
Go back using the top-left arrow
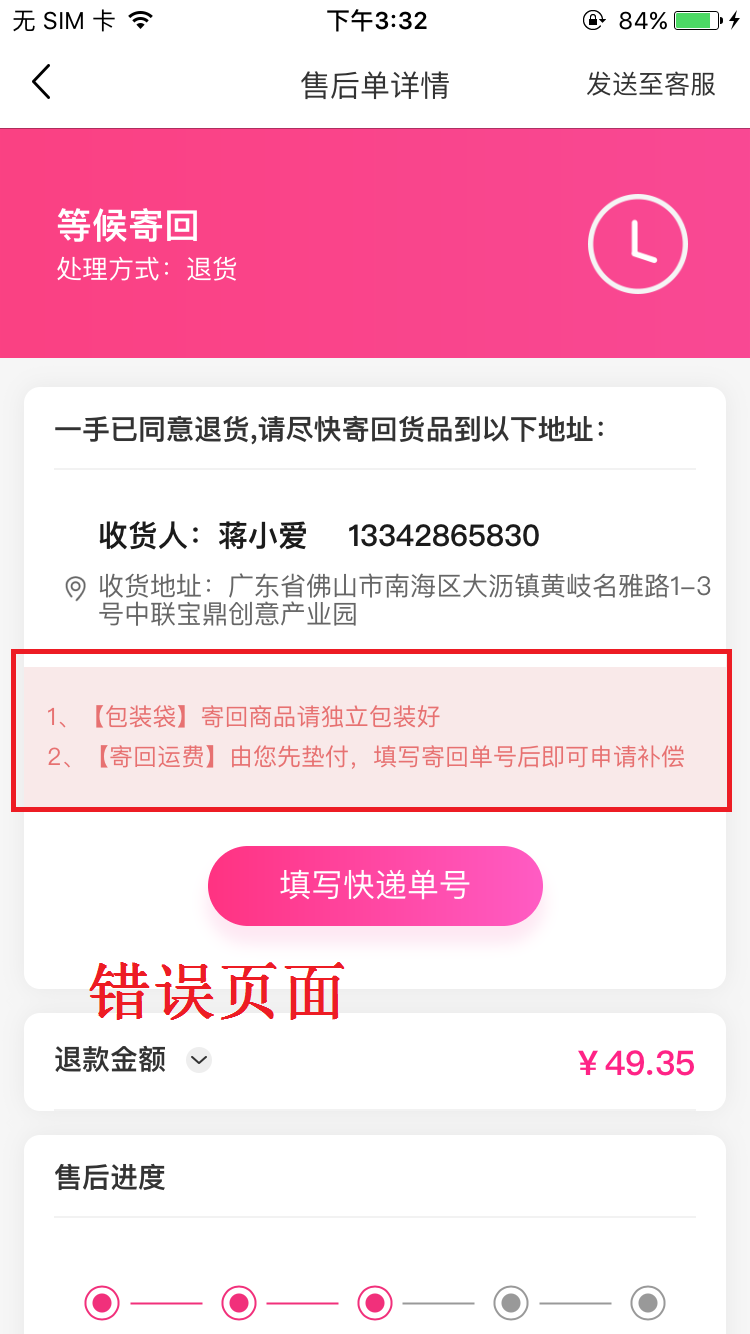41,82
